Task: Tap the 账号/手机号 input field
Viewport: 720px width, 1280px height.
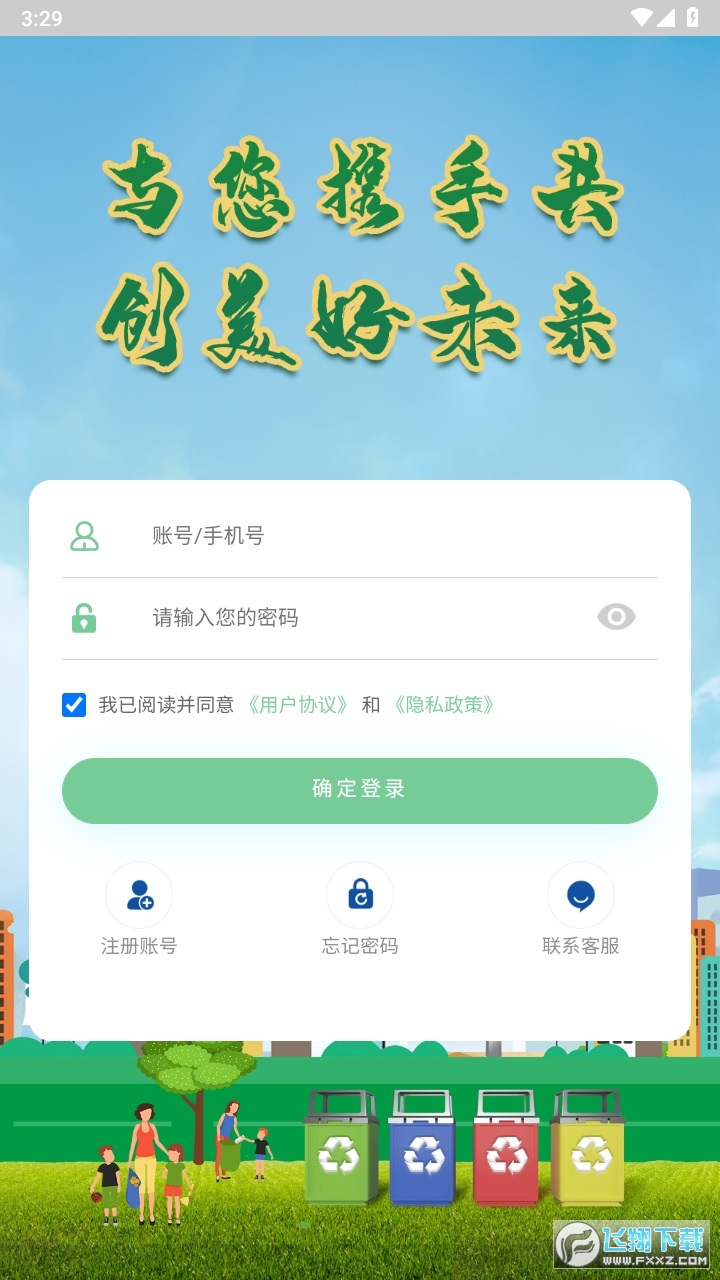Action: pos(380,536)
